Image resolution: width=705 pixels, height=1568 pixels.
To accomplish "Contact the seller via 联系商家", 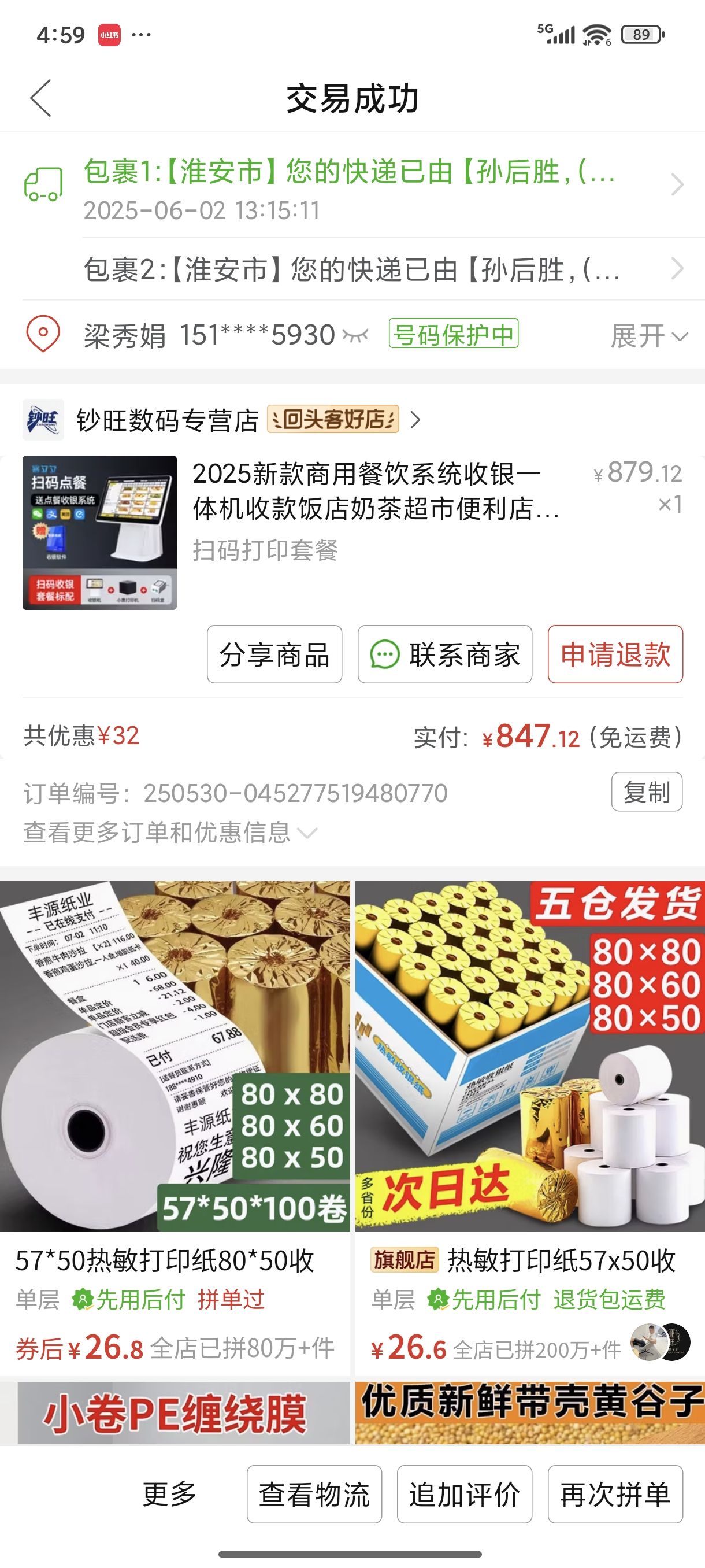I will pos(444,654).
